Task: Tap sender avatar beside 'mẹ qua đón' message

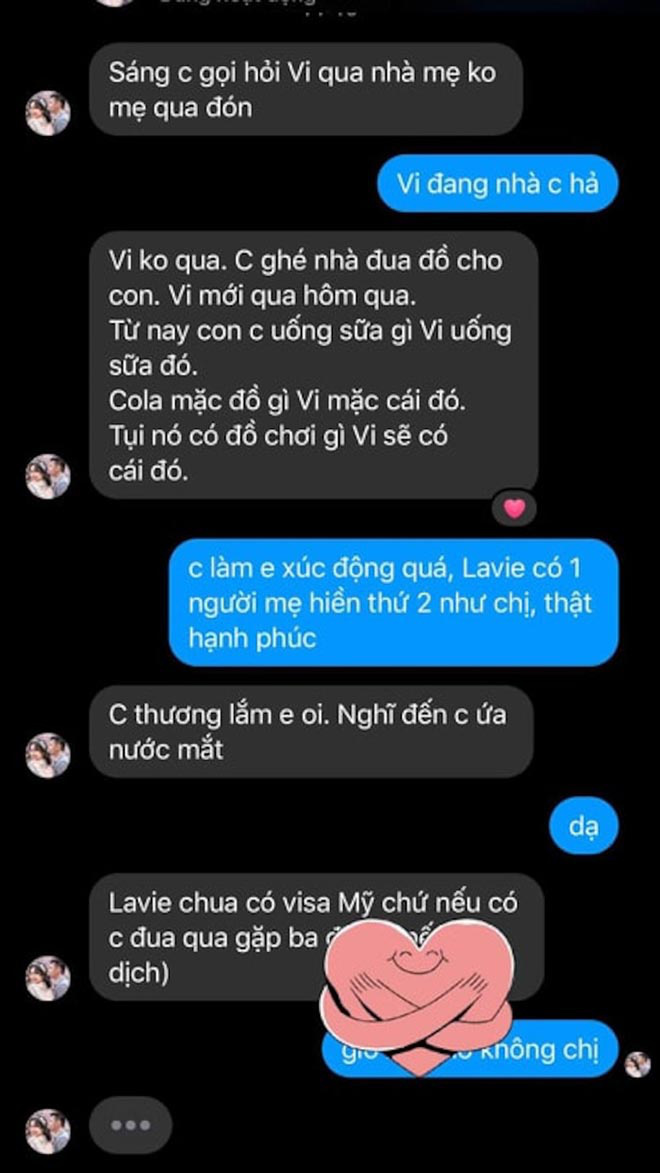Action: point(48,113)
